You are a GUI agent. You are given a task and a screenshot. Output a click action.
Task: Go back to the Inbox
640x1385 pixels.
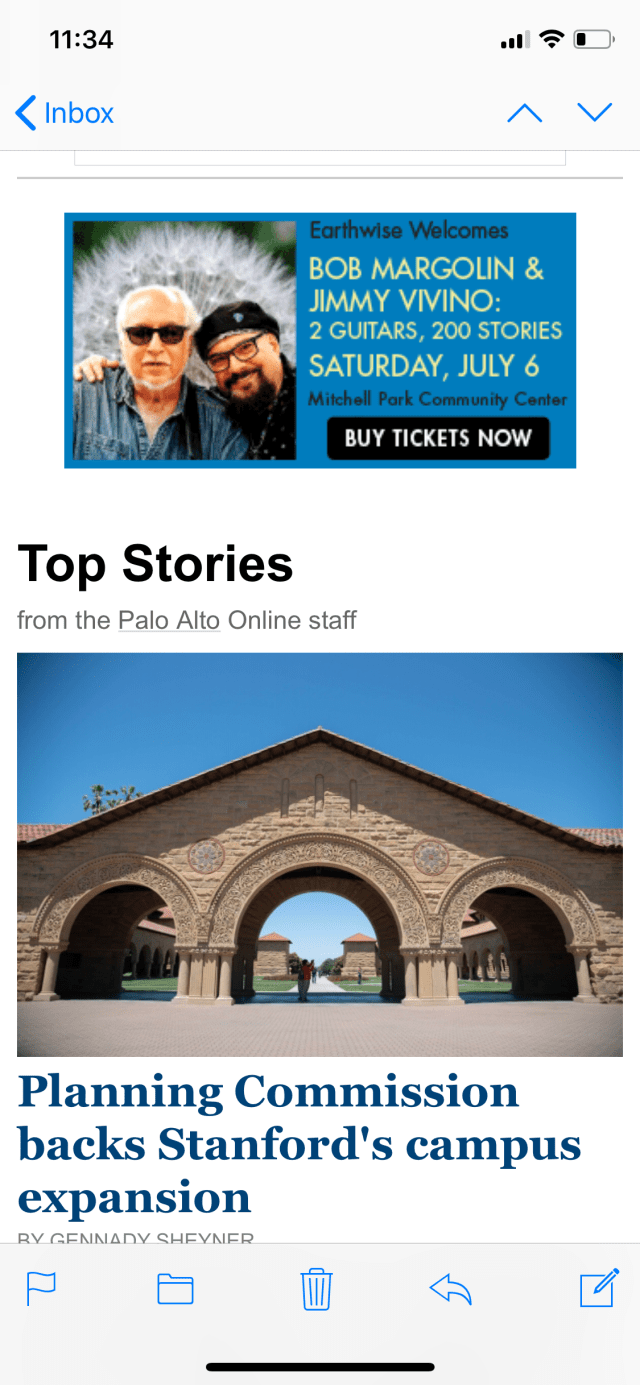65,113
